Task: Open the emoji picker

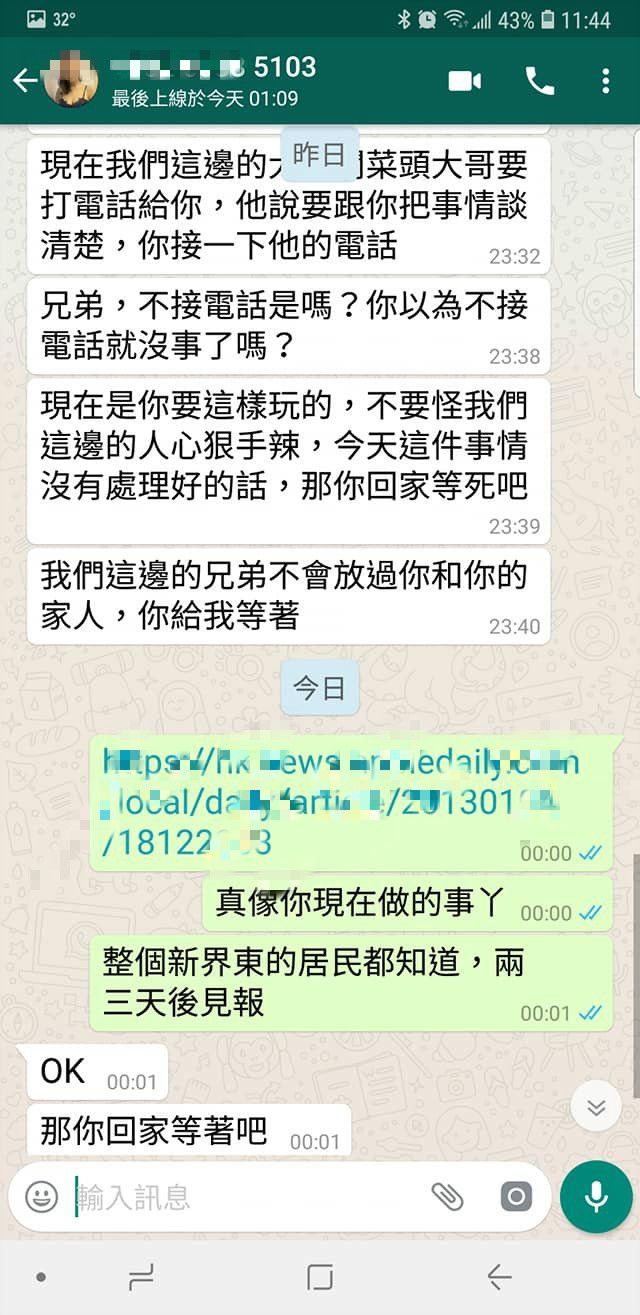Action: [41, 1196]
